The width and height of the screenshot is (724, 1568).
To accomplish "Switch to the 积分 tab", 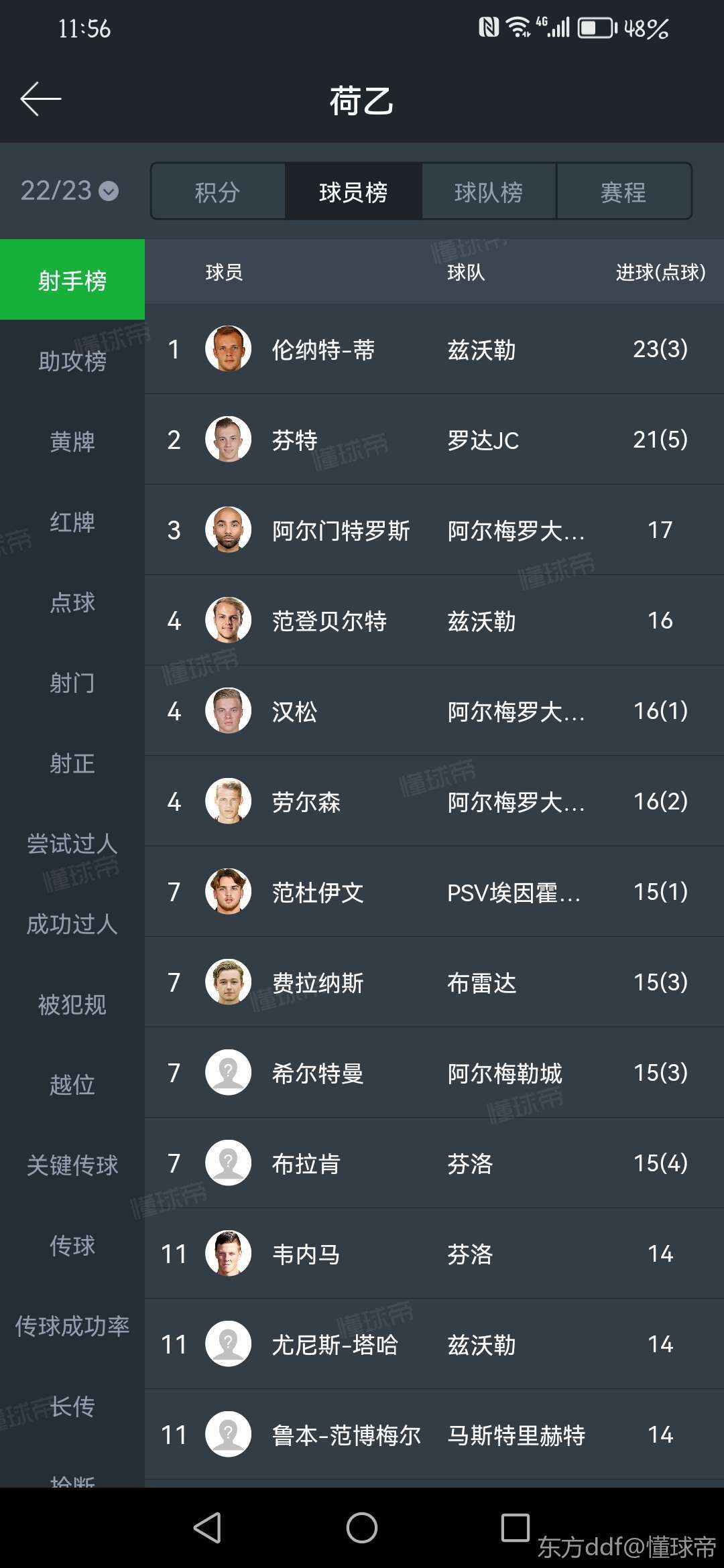I will (x=218, y=192).
